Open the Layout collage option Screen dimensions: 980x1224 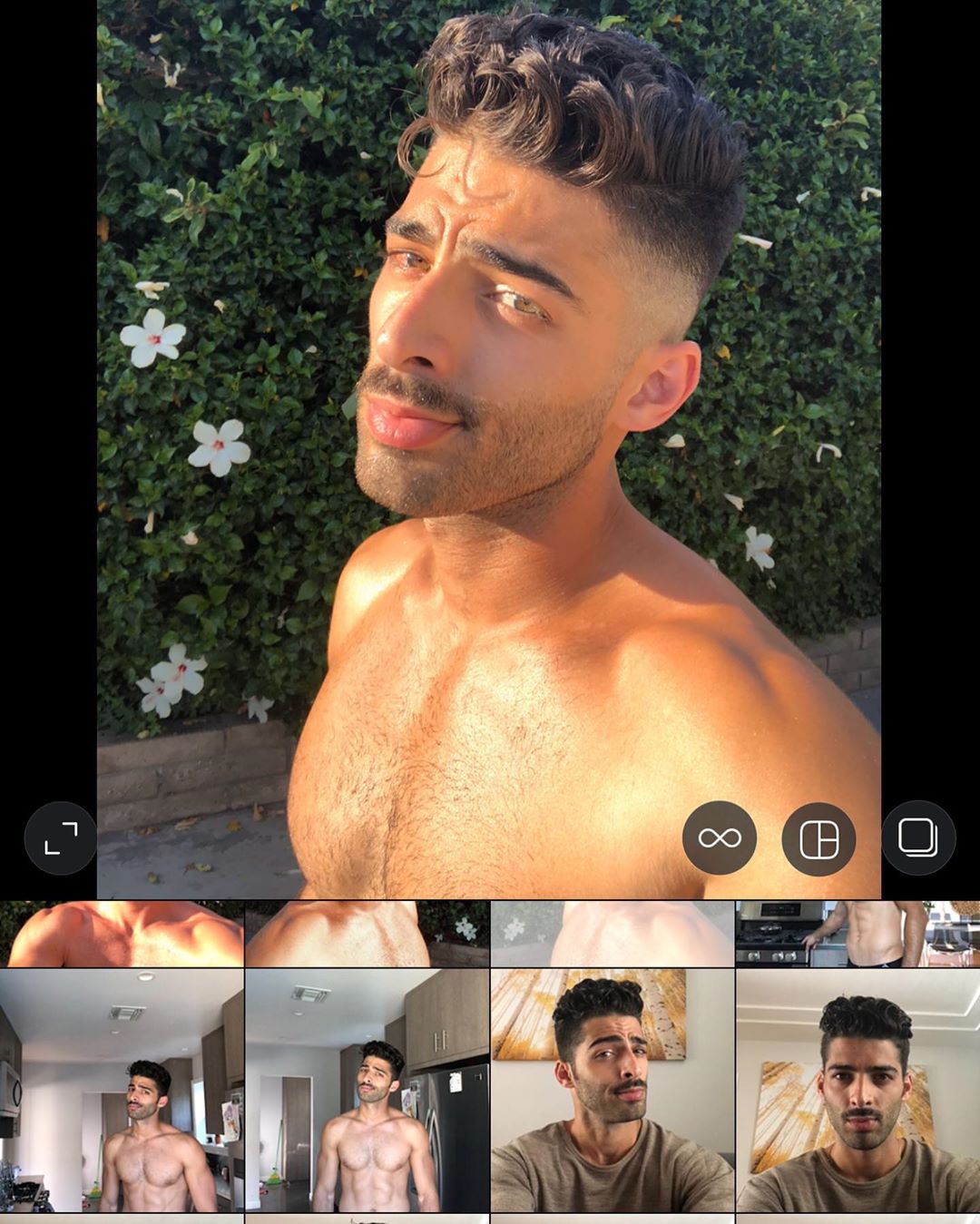coord(818,838)
